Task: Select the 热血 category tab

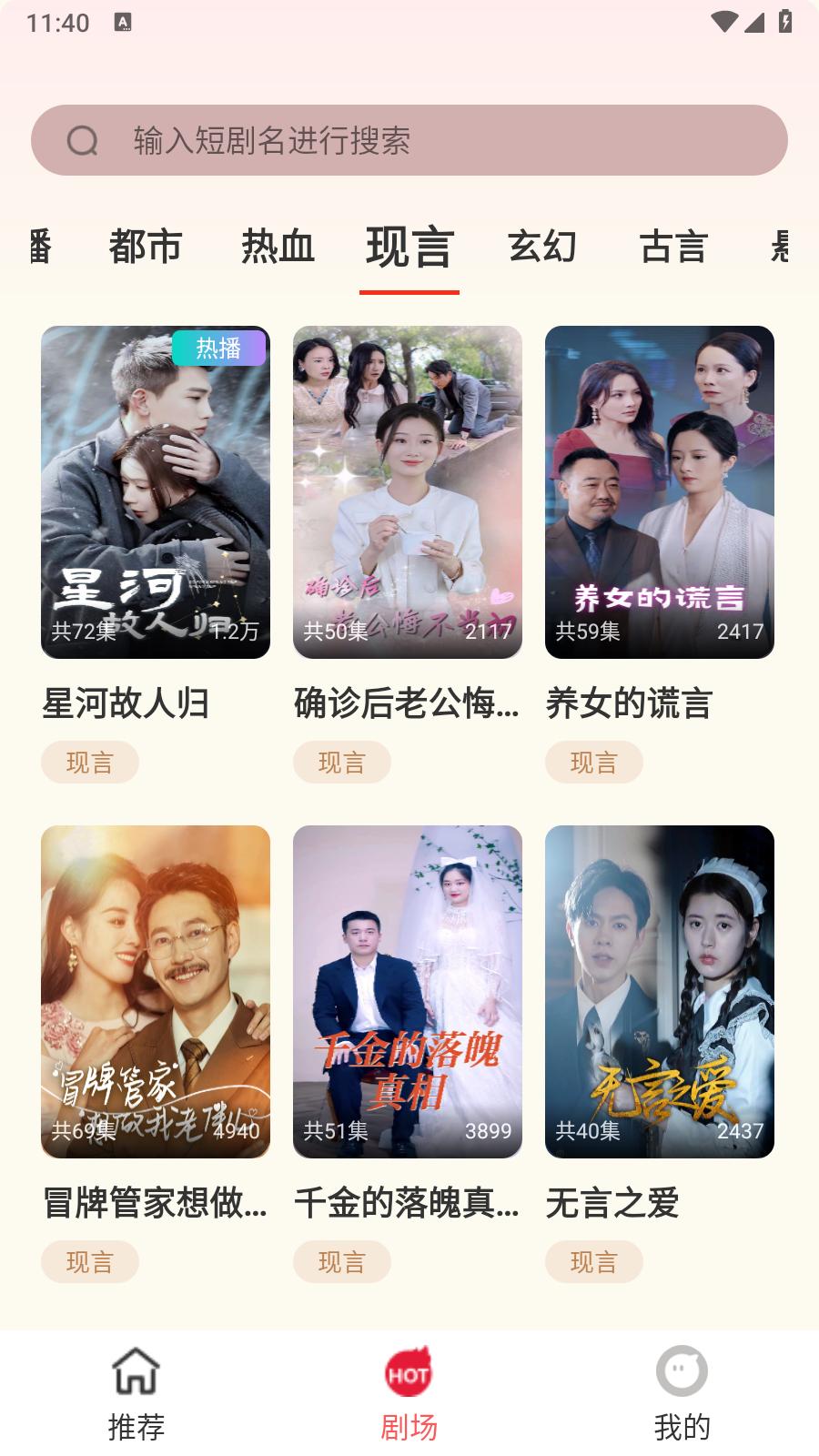Action: pos(278,247)
